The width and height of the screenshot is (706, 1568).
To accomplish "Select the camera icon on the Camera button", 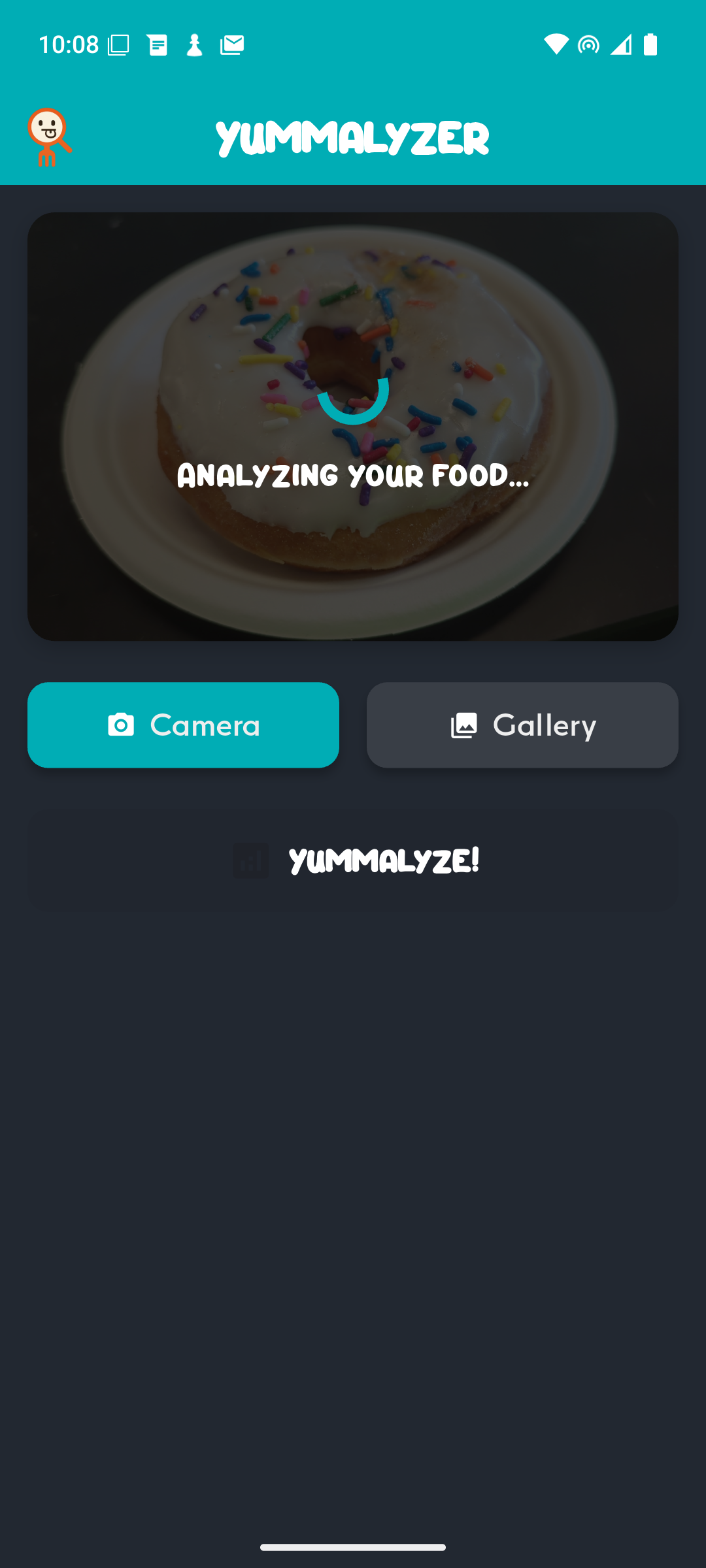I will click(x=121, y=725).
